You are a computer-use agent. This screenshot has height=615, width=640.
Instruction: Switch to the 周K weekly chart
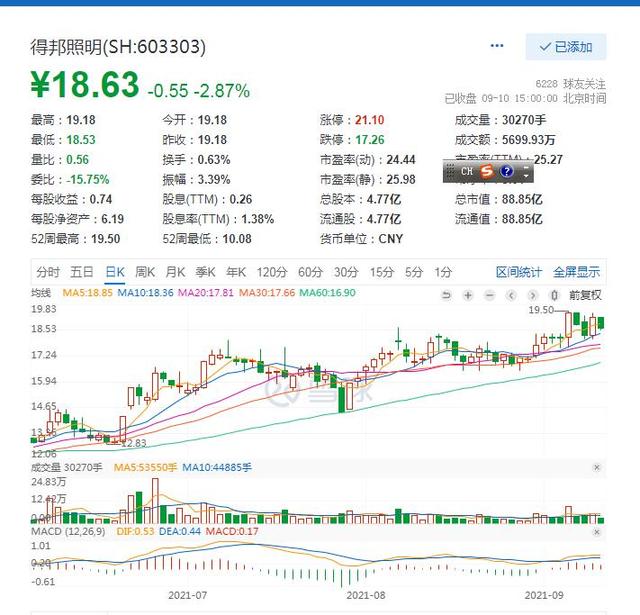coord(146,272)
